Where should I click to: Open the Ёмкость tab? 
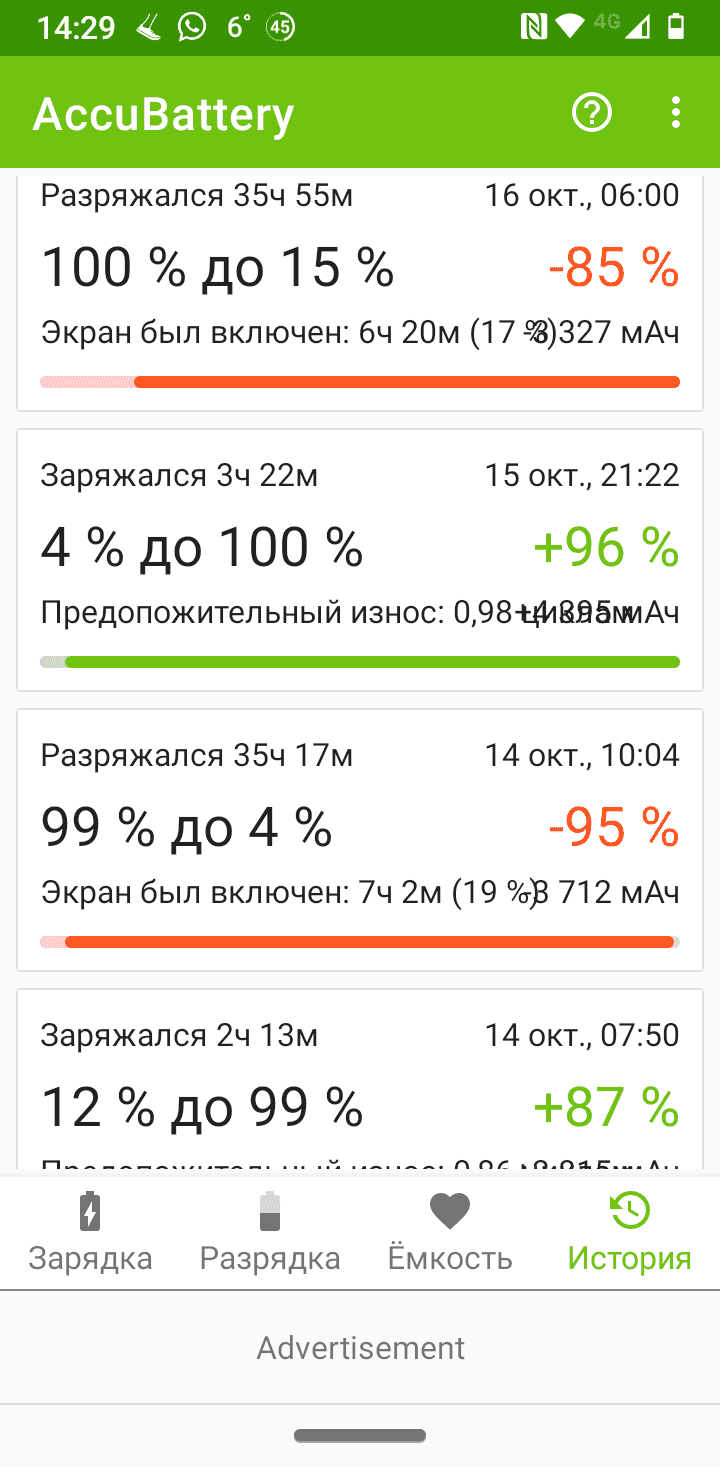point(450,1232)
